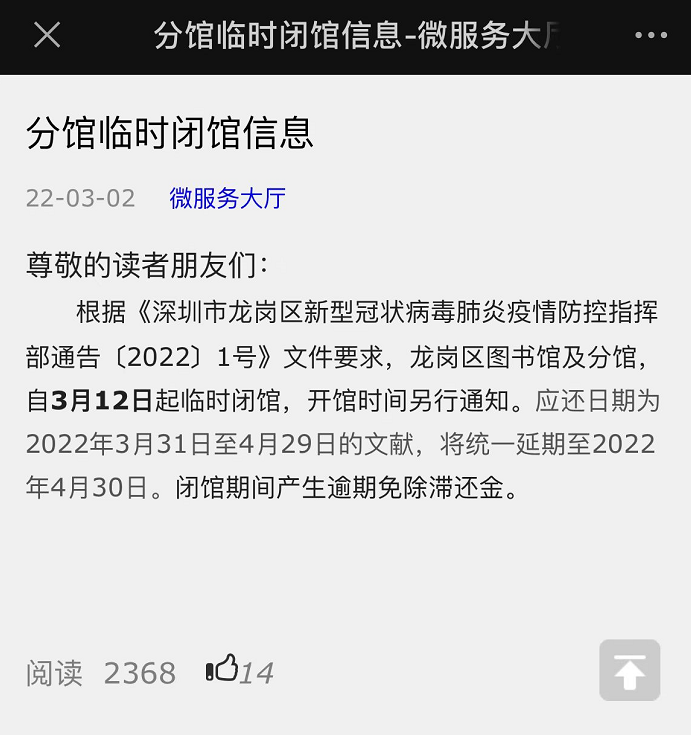Tap the back-to-top arrow button
Viewport: 691px width, 735px height.
click(x=629, y=670)
